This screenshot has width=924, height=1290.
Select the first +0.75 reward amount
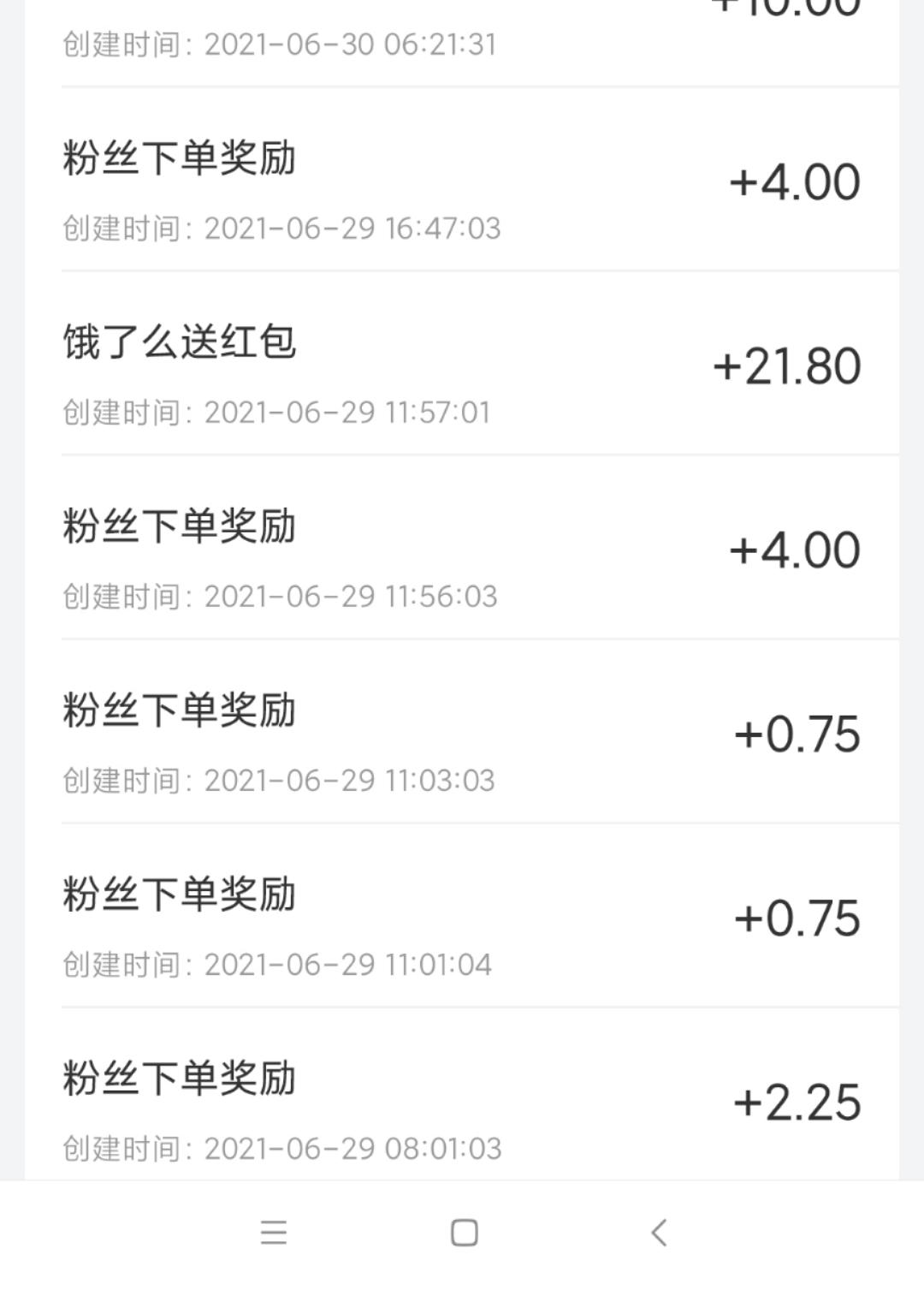coord(798,733)
